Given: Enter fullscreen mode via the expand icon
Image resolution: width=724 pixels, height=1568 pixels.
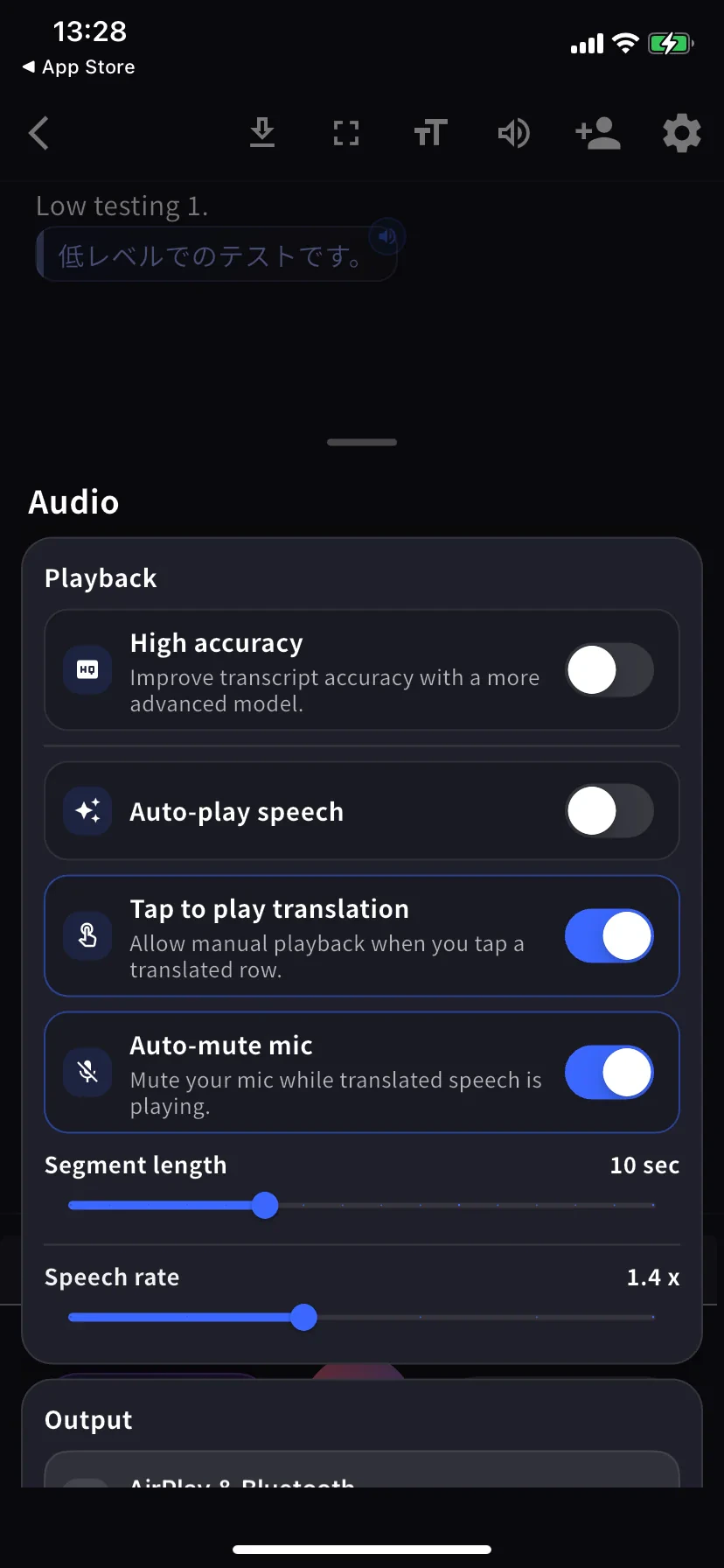Looking at the screenshot, I should coord(346,133).
